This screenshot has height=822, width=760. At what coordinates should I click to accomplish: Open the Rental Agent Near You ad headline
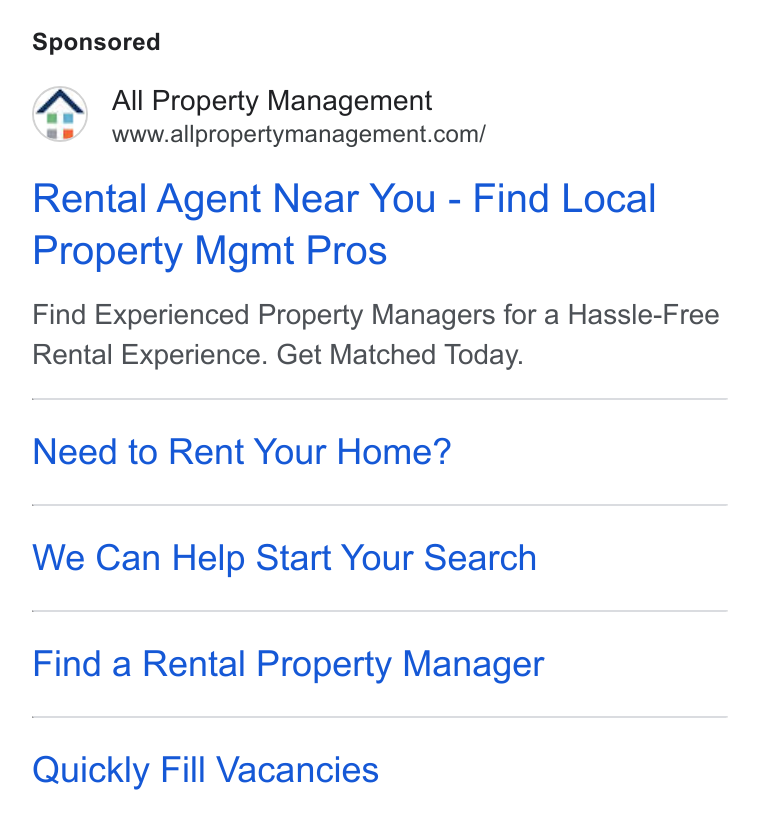point(344,224)
